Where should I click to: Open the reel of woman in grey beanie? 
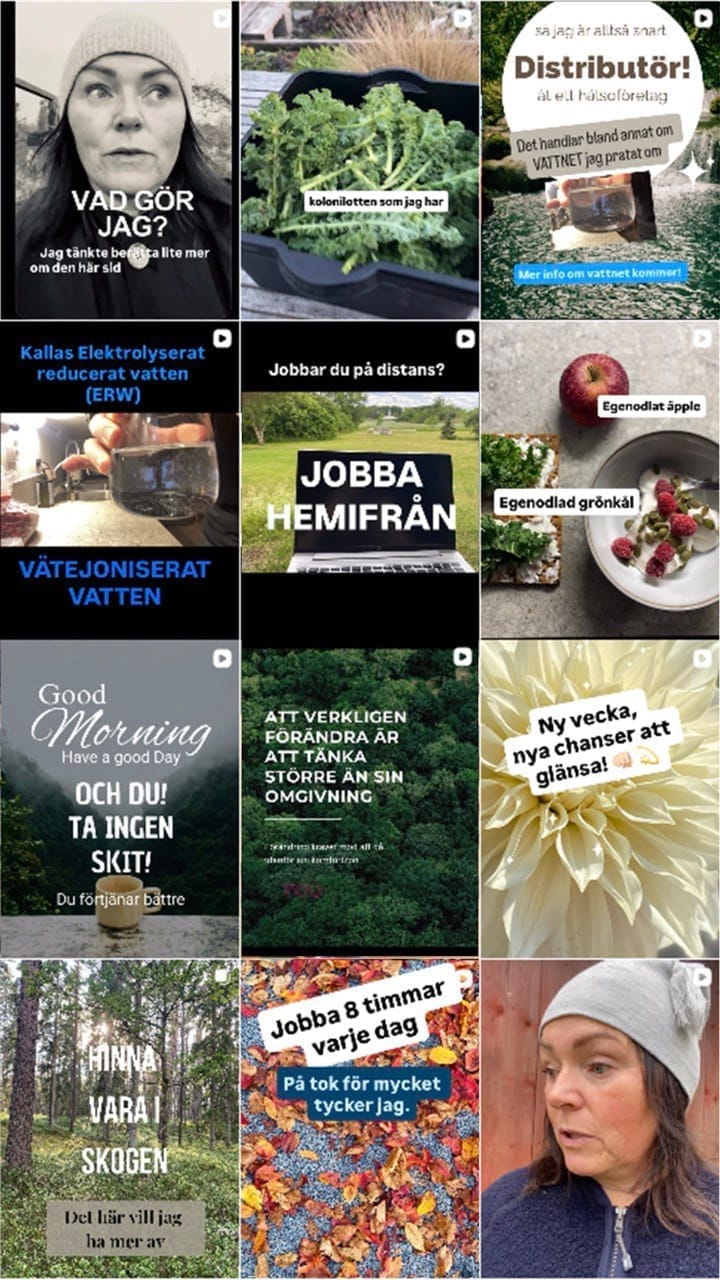pos(600,1120)
